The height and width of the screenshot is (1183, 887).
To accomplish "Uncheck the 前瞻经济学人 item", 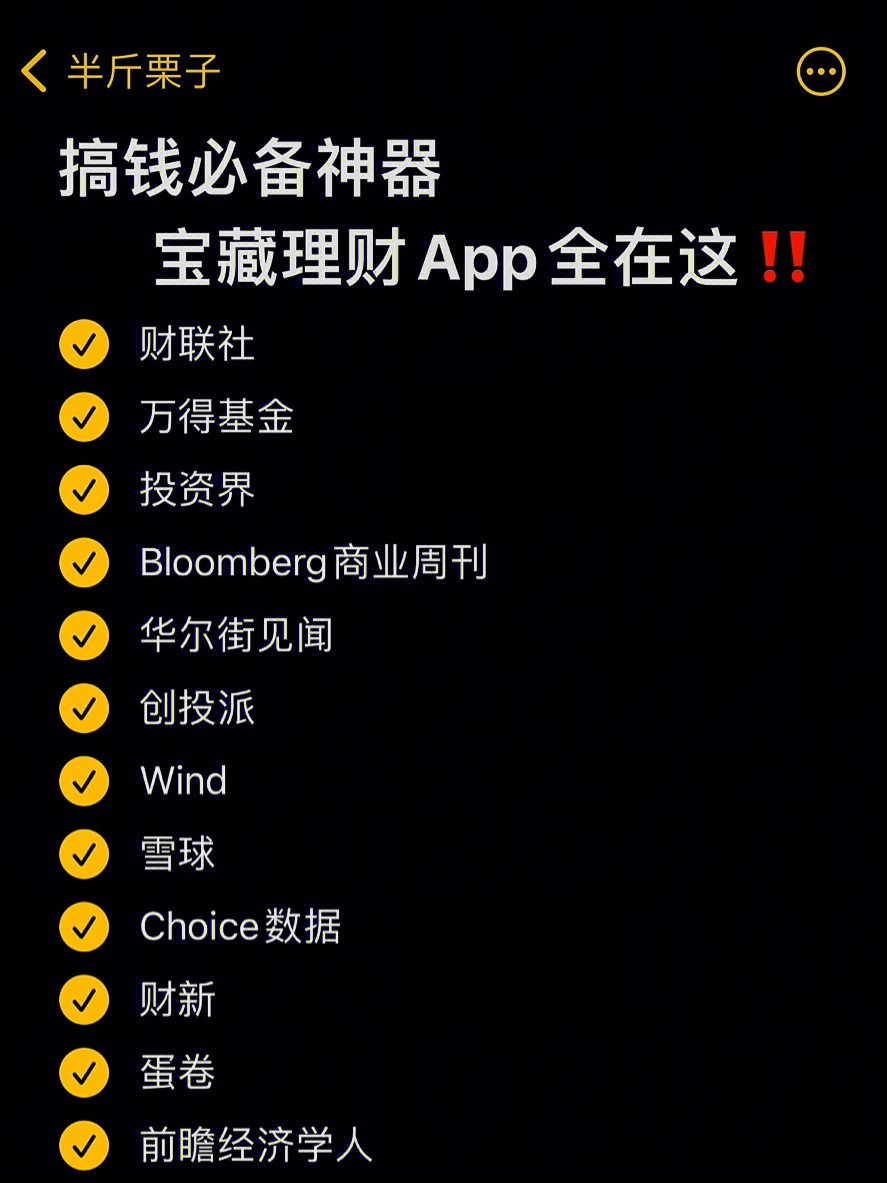I will (84, 1145).
